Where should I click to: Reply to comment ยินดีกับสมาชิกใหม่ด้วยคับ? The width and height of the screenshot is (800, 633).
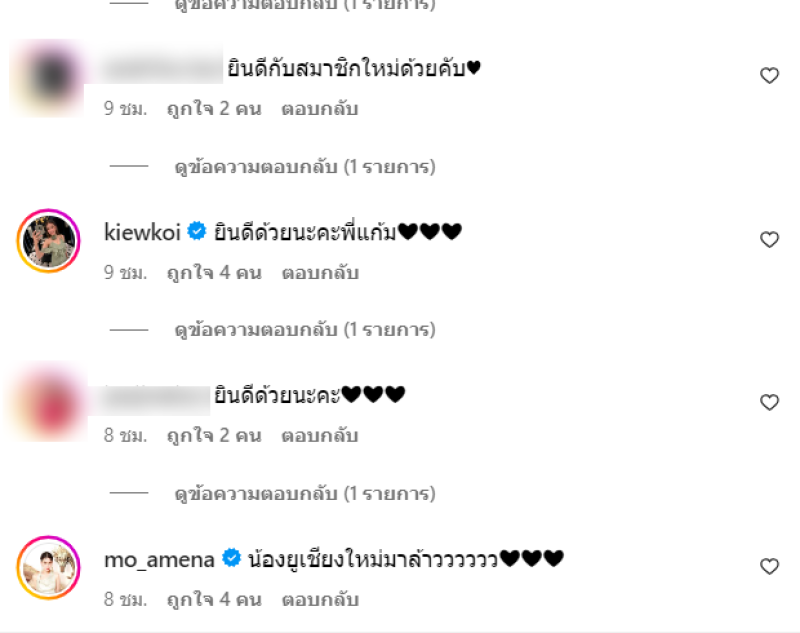pos(319,109)
